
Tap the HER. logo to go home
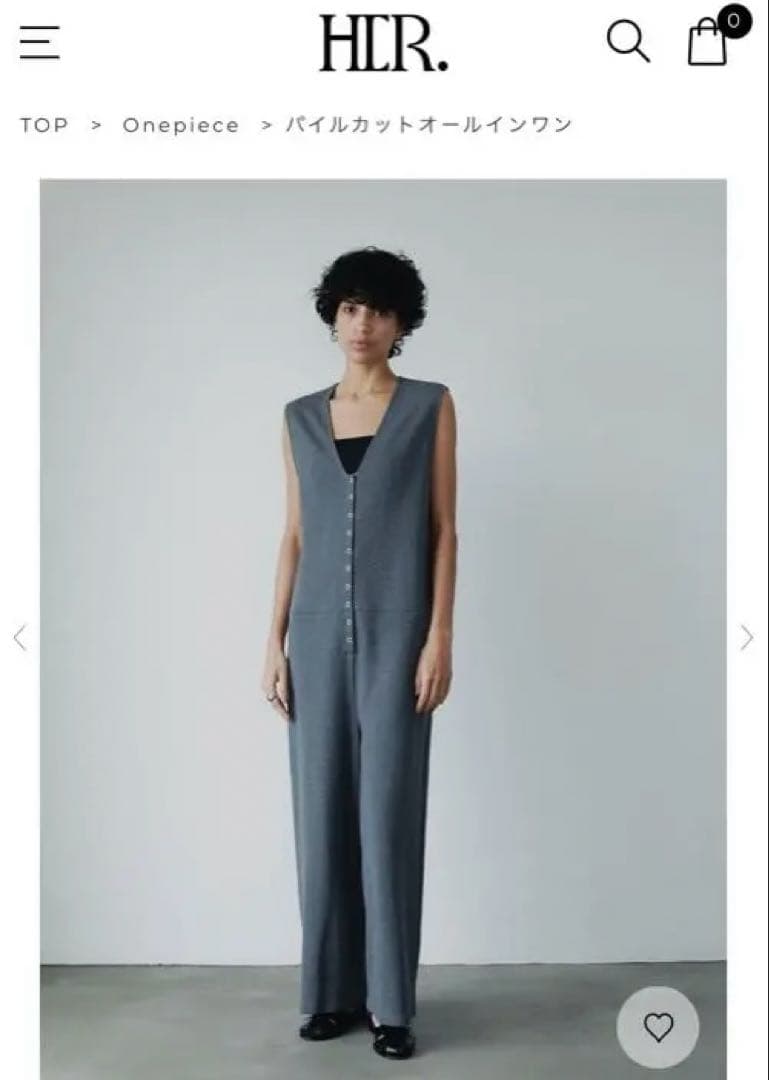384,43
